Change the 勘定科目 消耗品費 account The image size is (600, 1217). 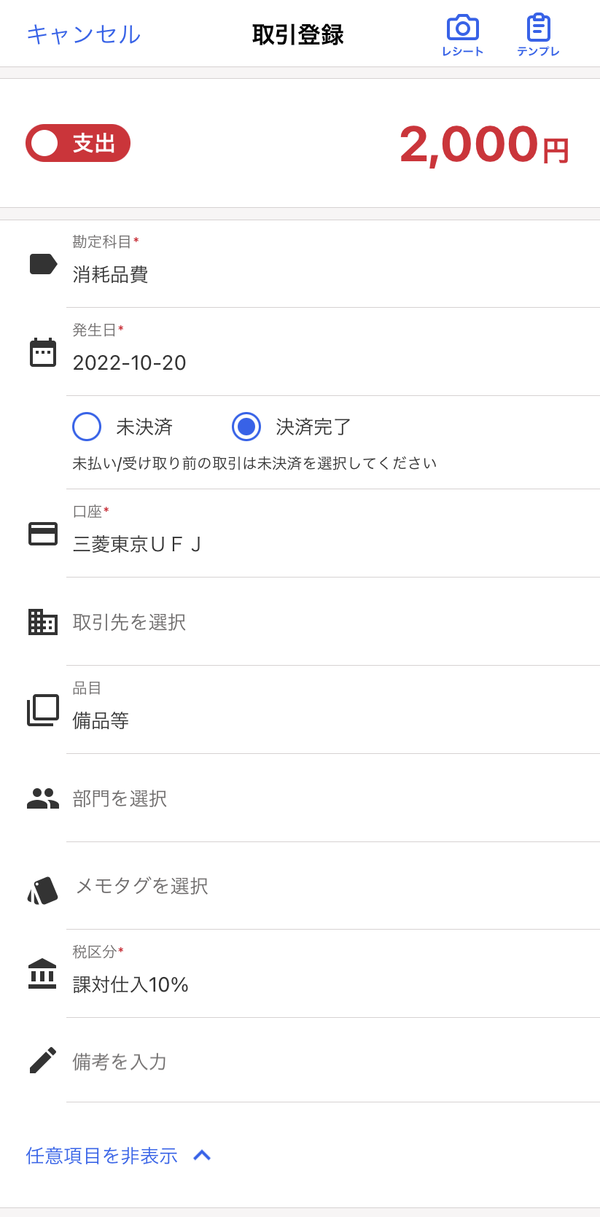pyautogui.click(x=300, y=264)
